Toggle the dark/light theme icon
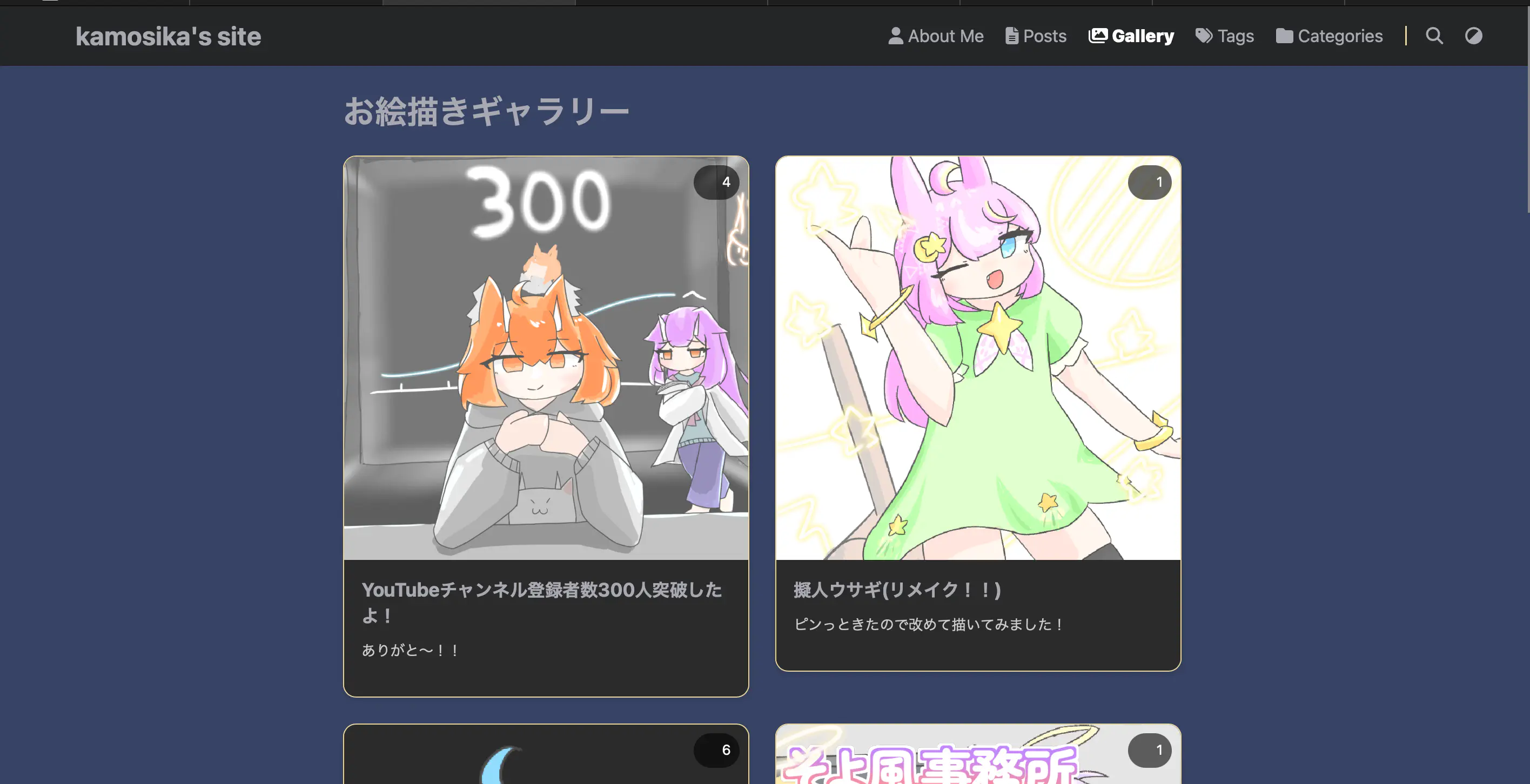1530x784 pixels. tap(1473, 36)
